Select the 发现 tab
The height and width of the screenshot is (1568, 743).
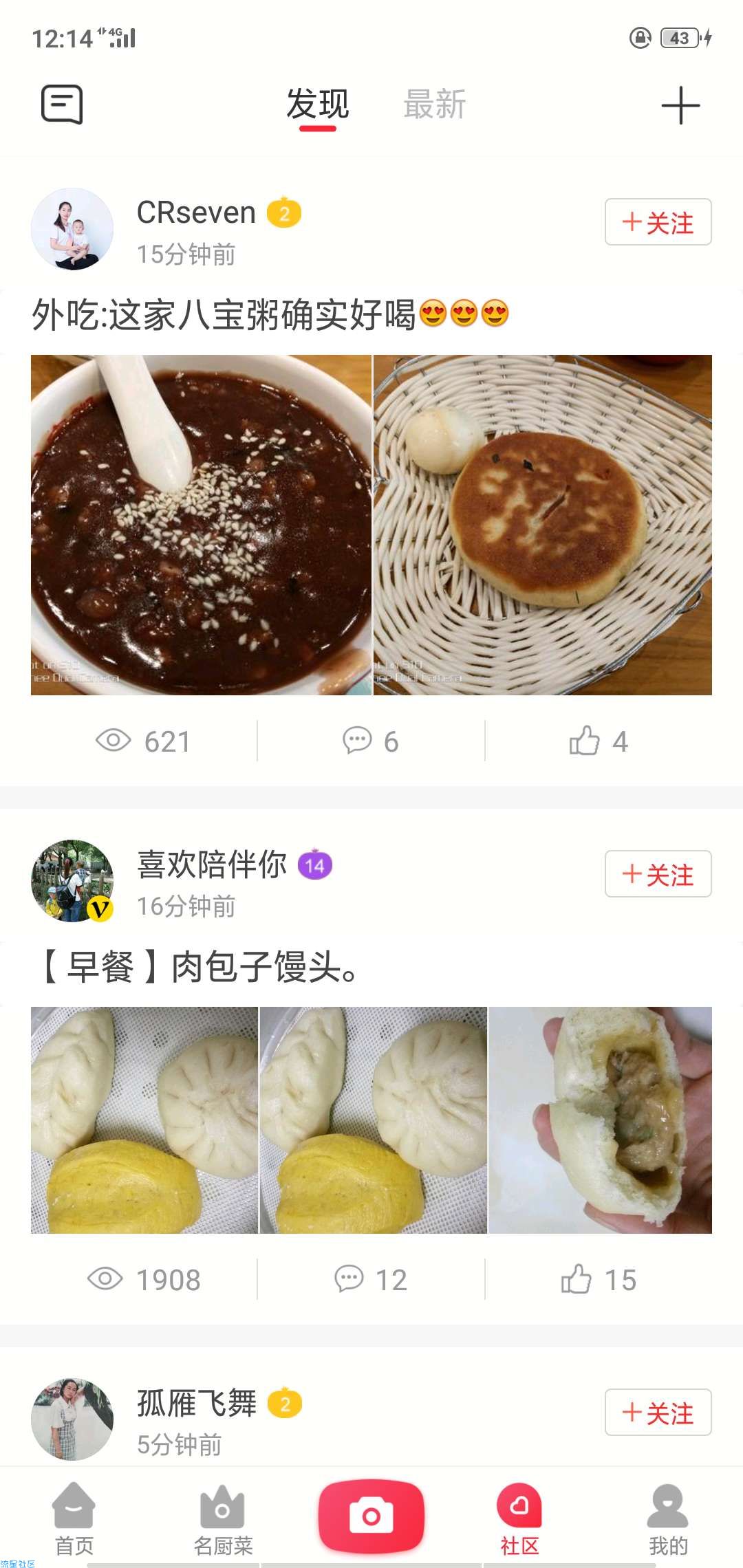pyautogui.click(x=317, y=104)
